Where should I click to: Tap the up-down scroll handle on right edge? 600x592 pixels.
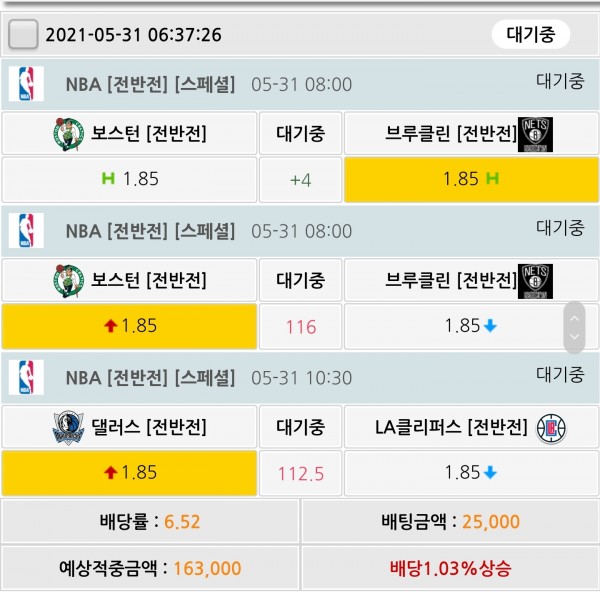pos(574,326)
